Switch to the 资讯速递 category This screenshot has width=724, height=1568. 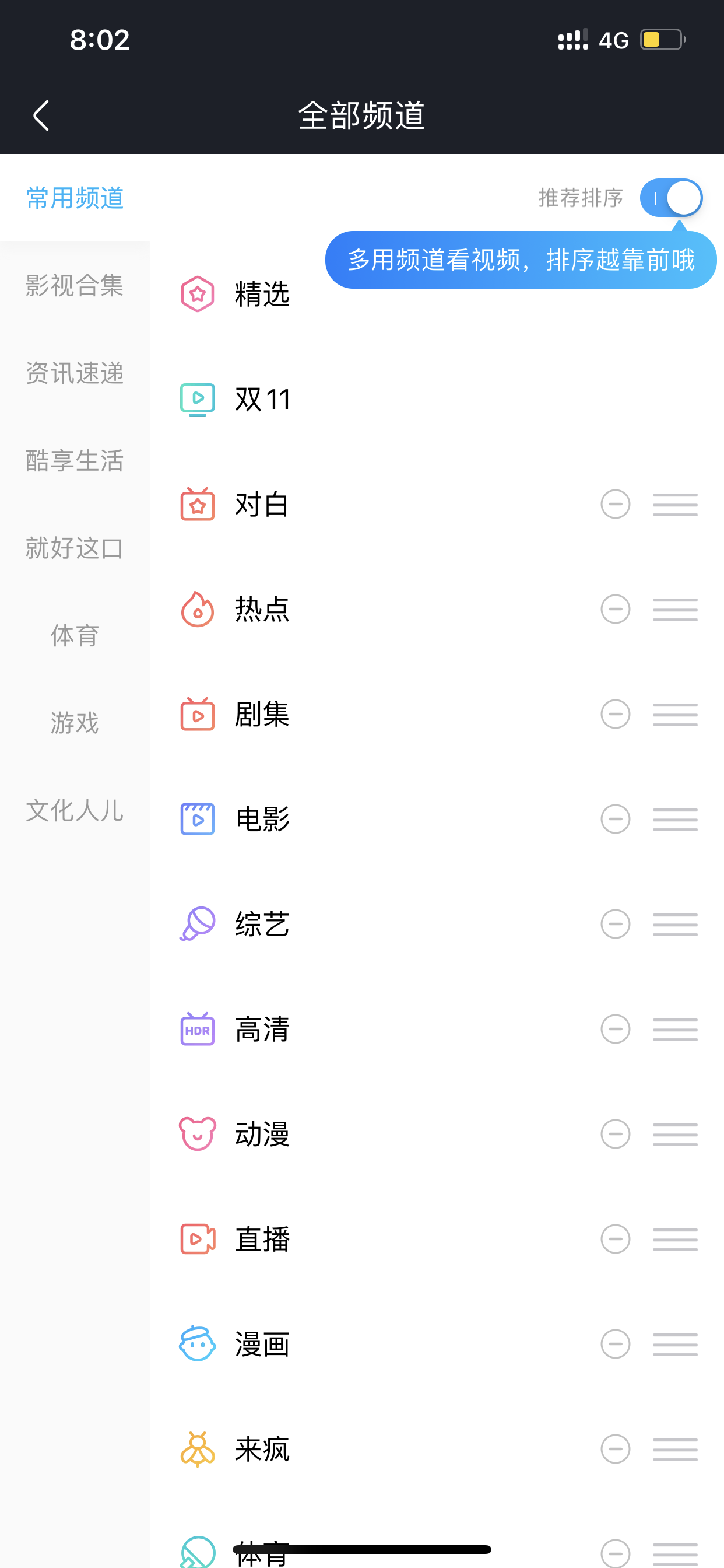(75, 373)
